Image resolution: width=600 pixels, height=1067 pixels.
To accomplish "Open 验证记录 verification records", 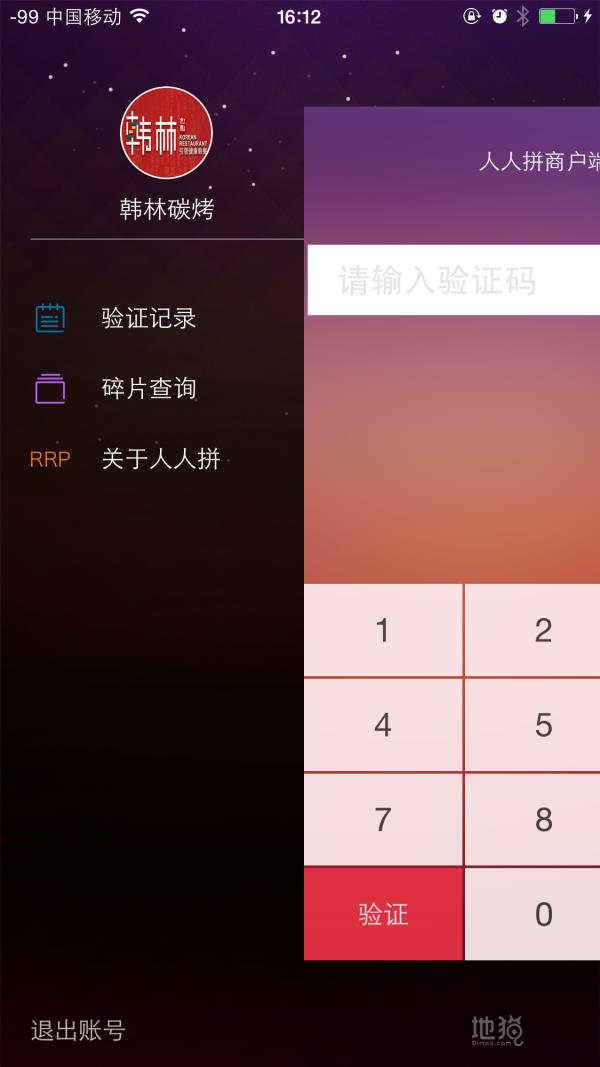I will [148, 319].
